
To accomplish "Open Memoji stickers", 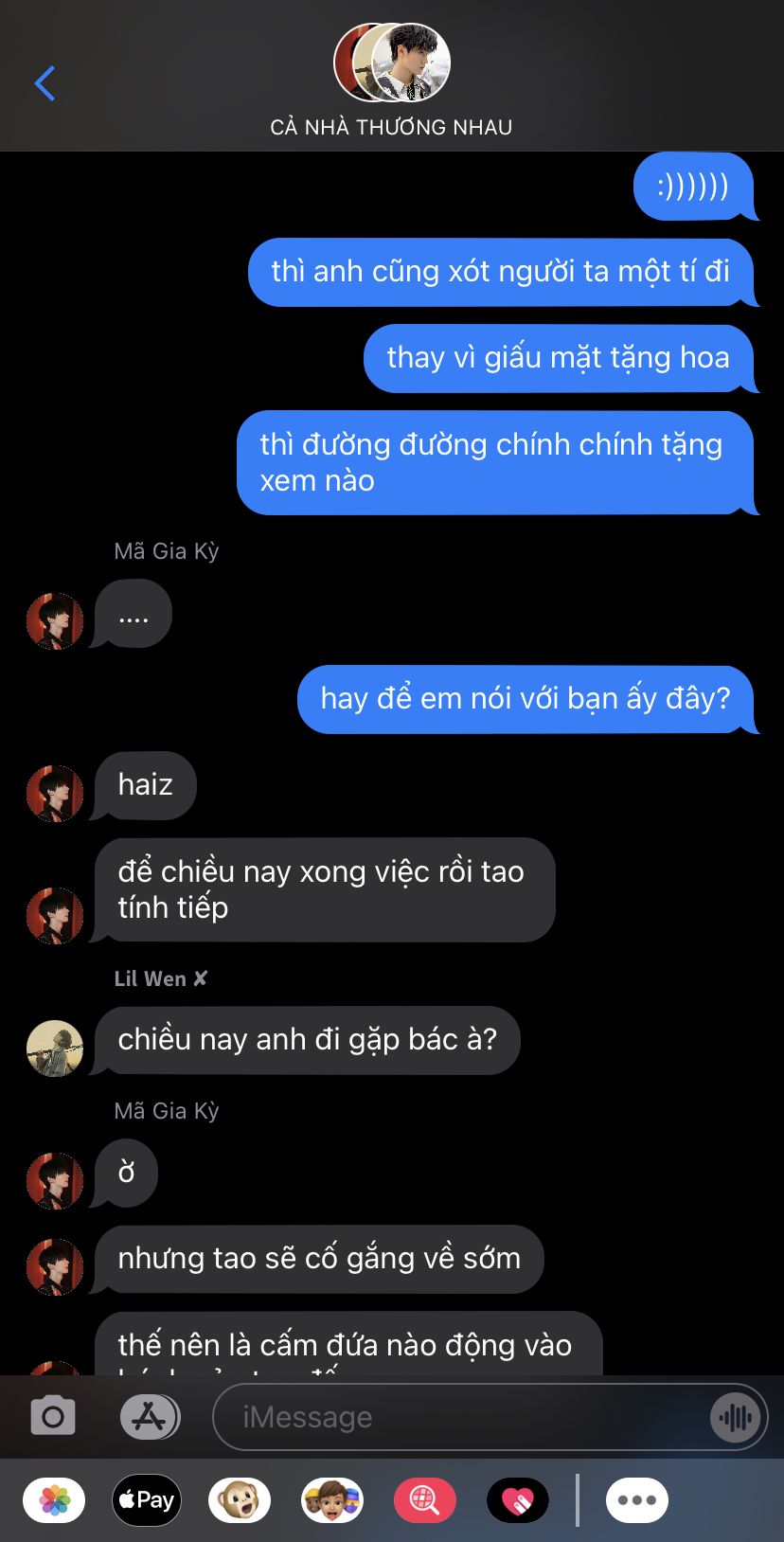I will click(332, 1500).
